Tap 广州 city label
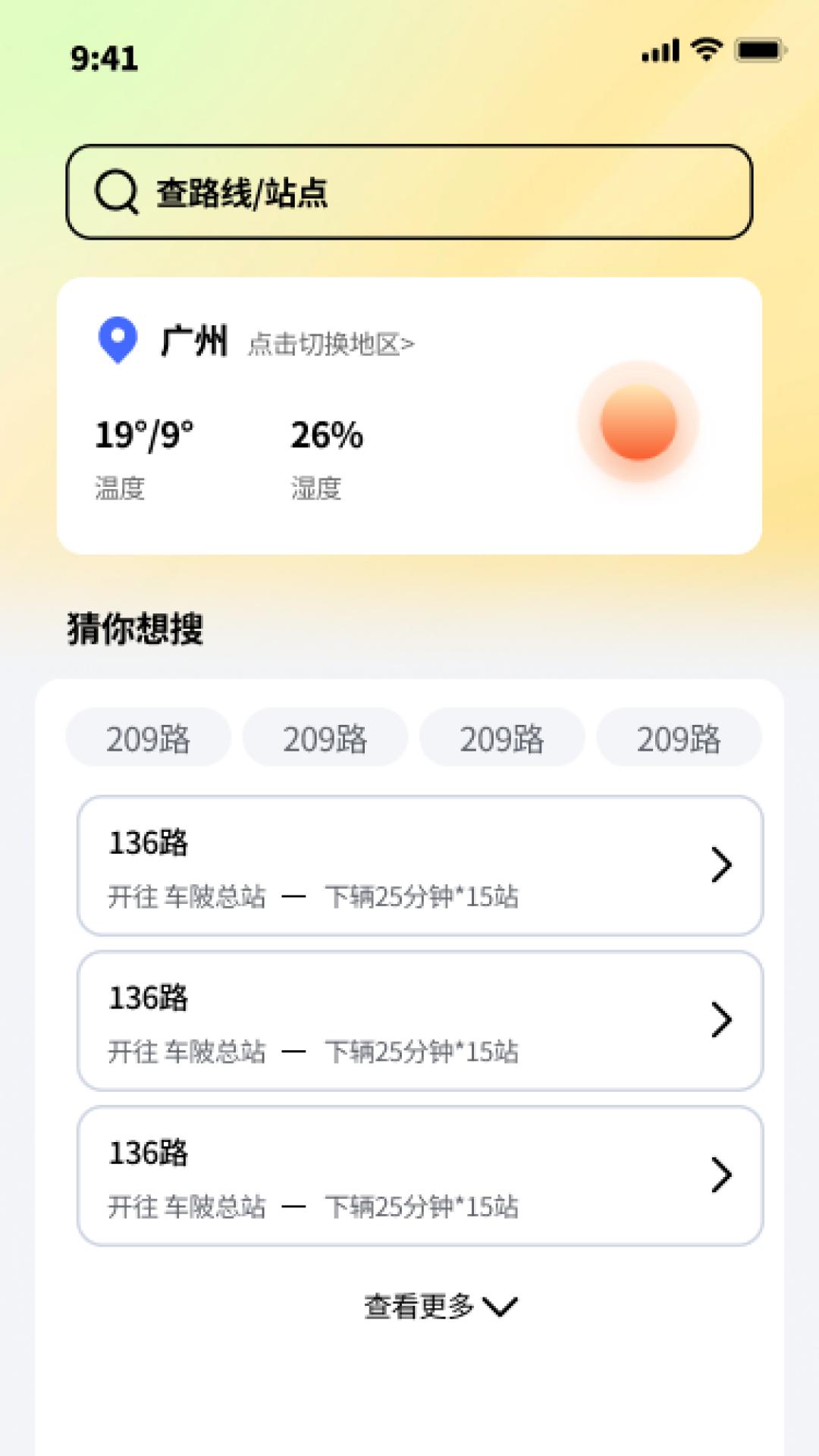 194,341
